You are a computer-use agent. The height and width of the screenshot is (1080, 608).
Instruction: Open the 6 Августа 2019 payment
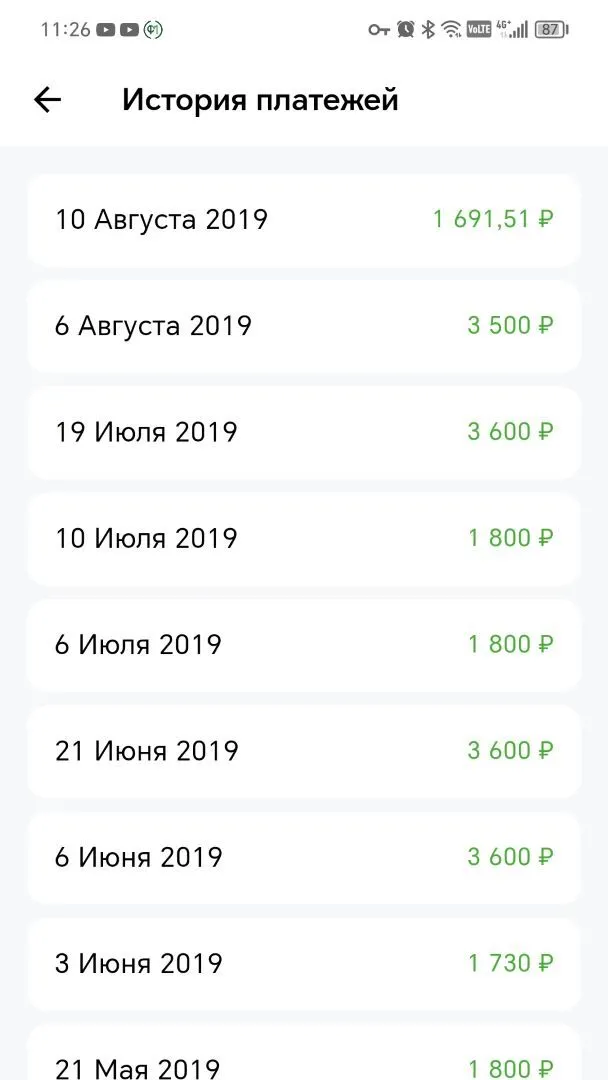pyautogui.click(x=304, y=326)
